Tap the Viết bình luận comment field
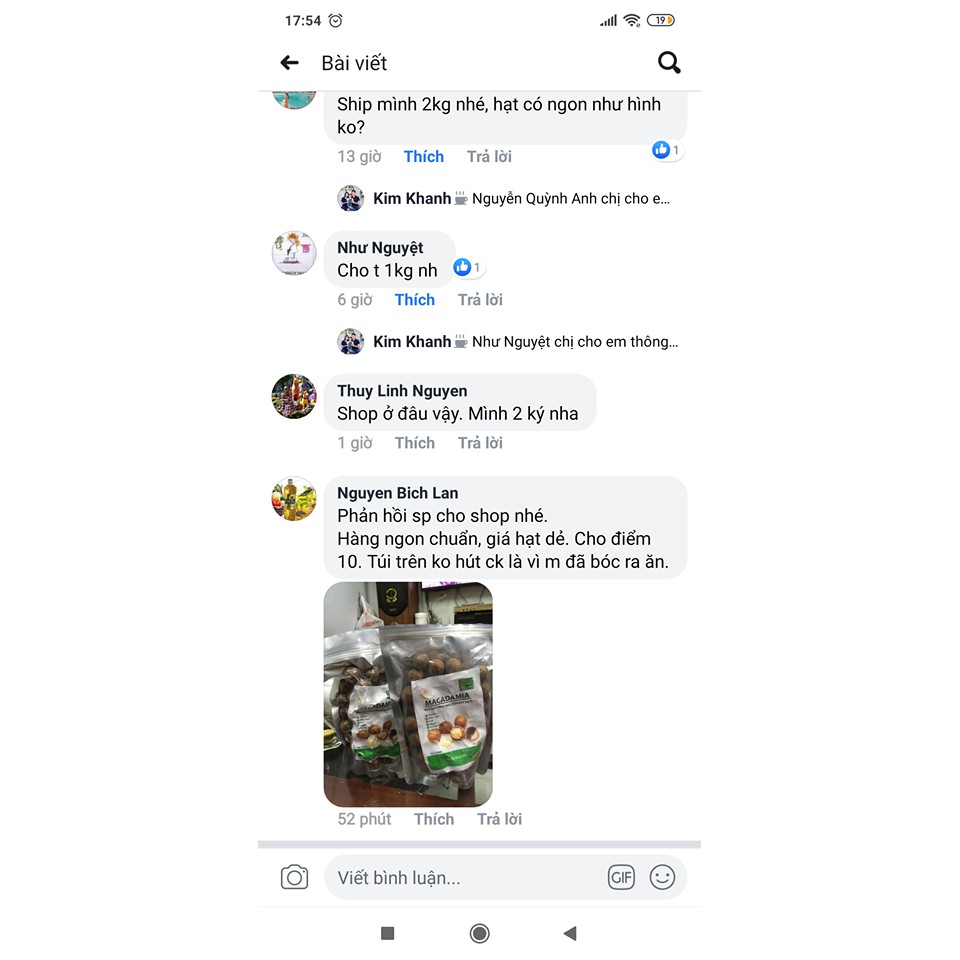This screenshot has width=960, height=960. pos(460,878)
